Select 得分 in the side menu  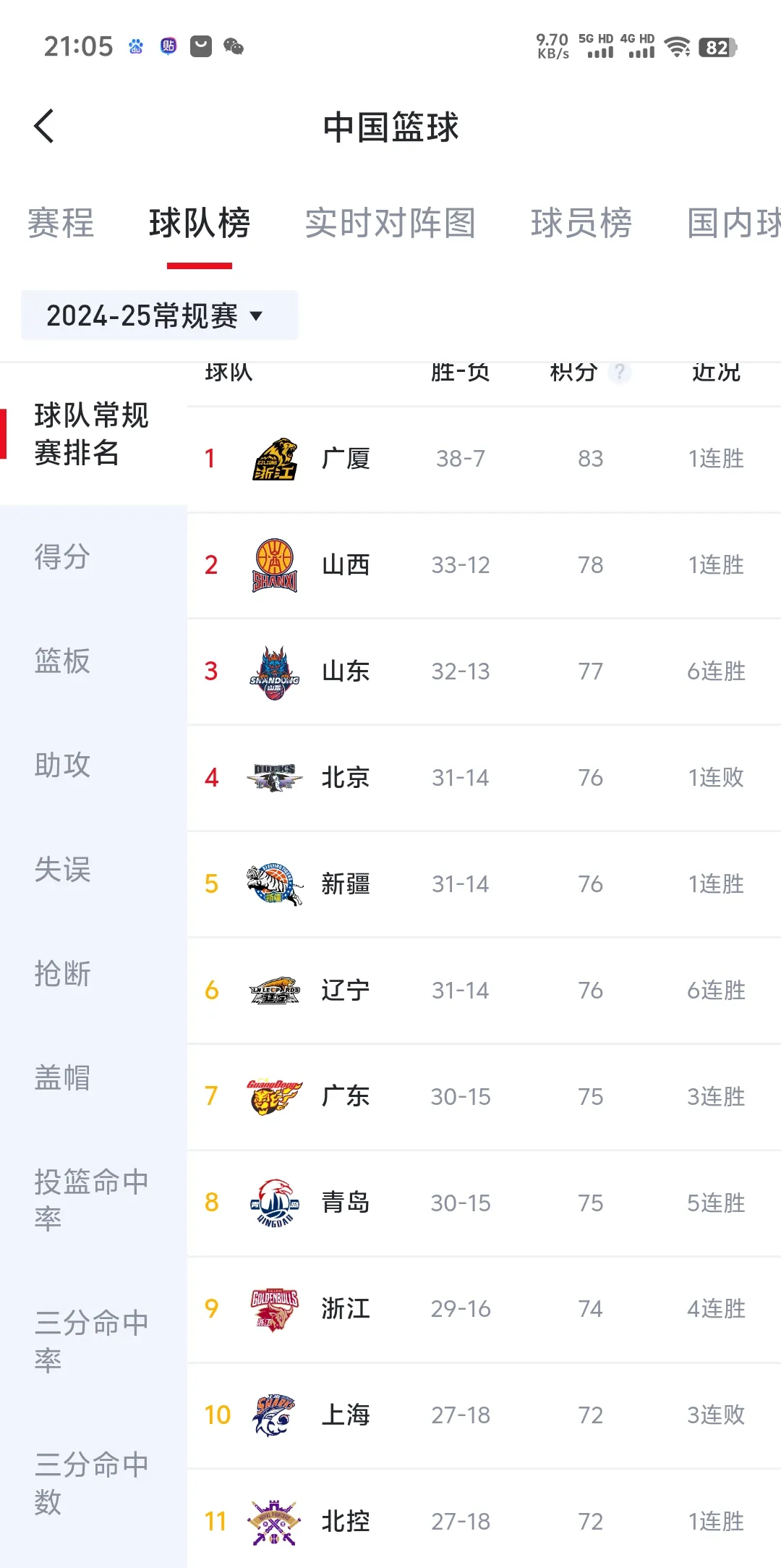tap(63, 557)
